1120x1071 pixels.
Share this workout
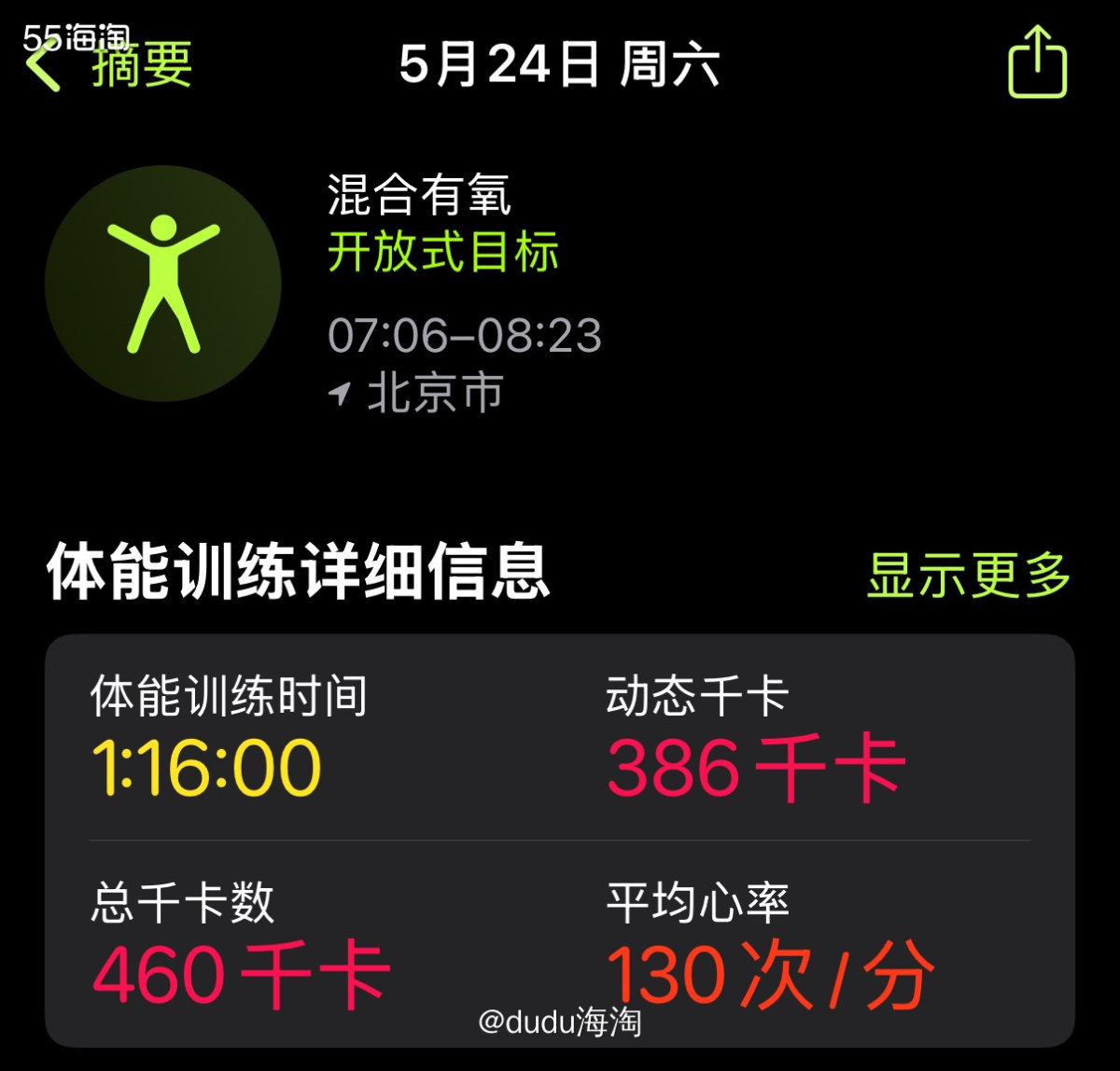[1037, 63]
